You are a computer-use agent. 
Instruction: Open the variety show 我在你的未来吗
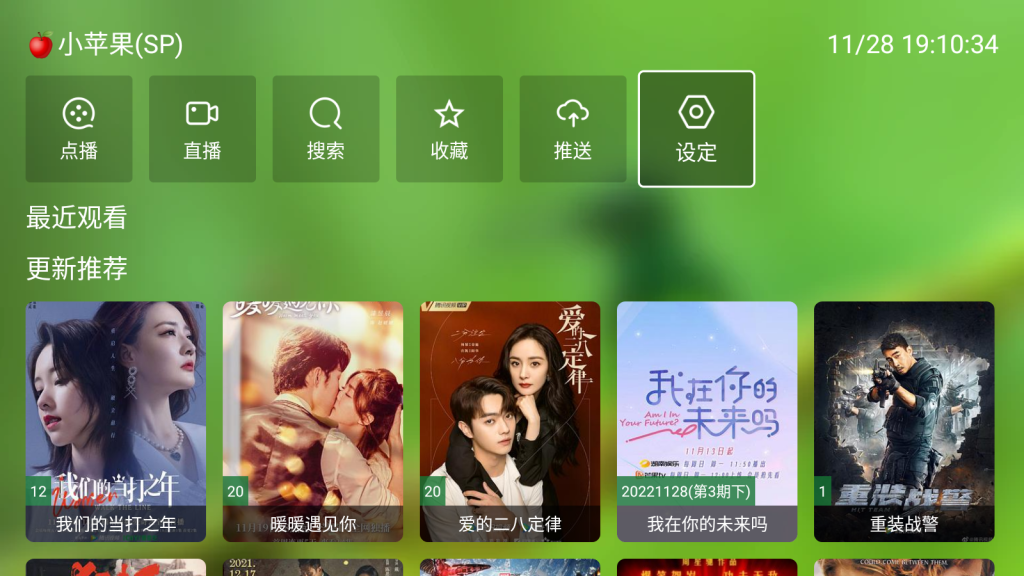707,420
